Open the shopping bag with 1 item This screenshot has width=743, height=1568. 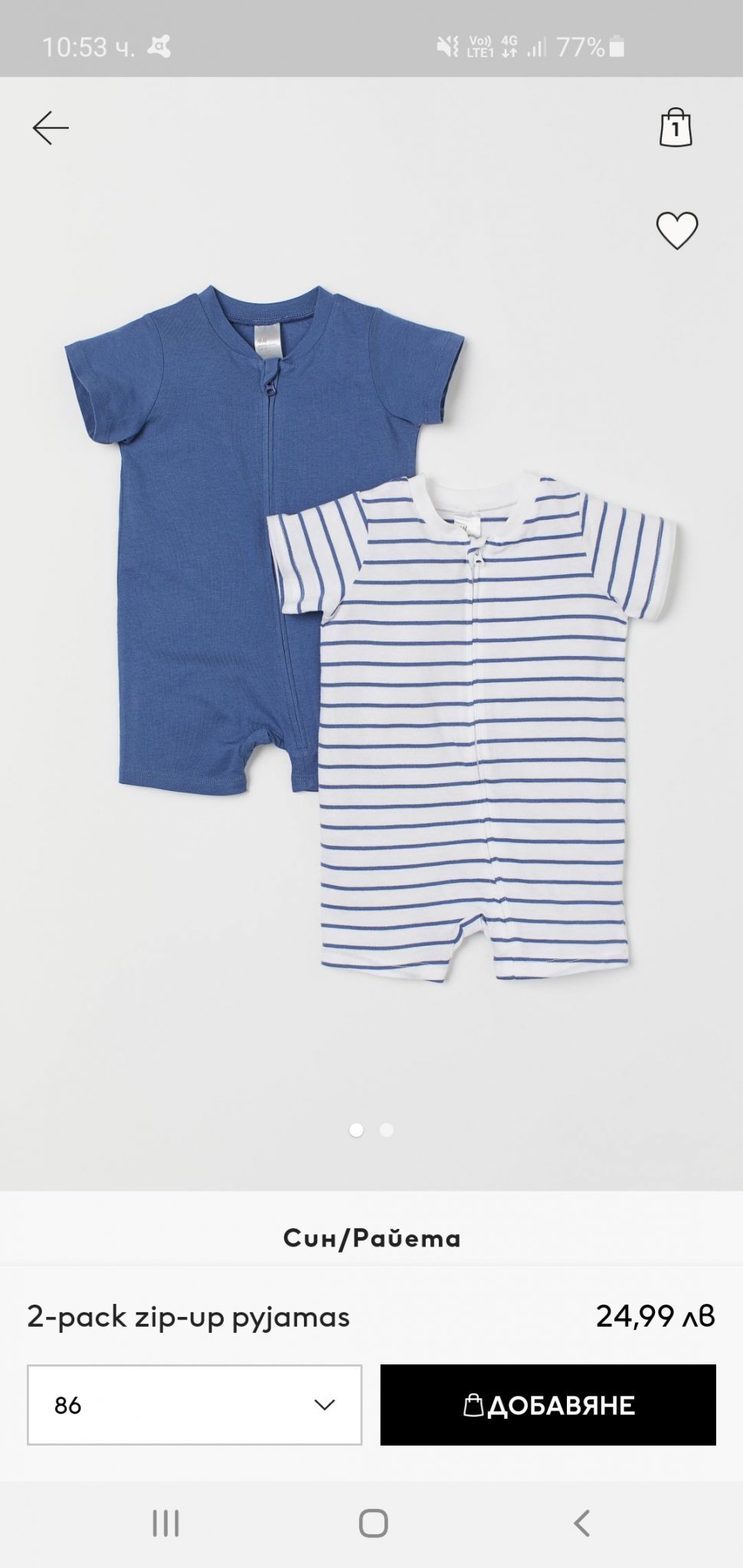coord(676,127)
